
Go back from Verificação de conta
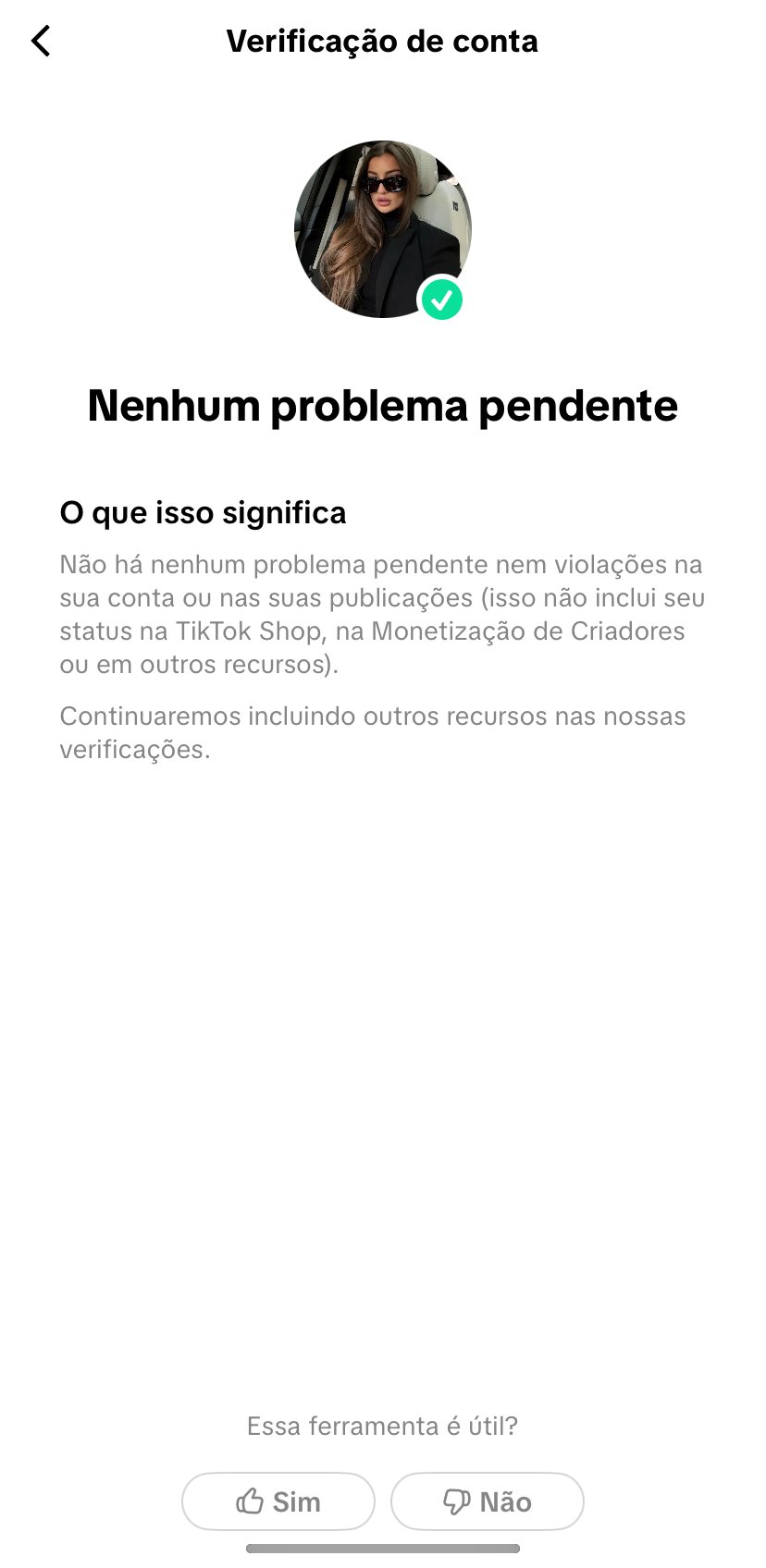tap(41, 42)
